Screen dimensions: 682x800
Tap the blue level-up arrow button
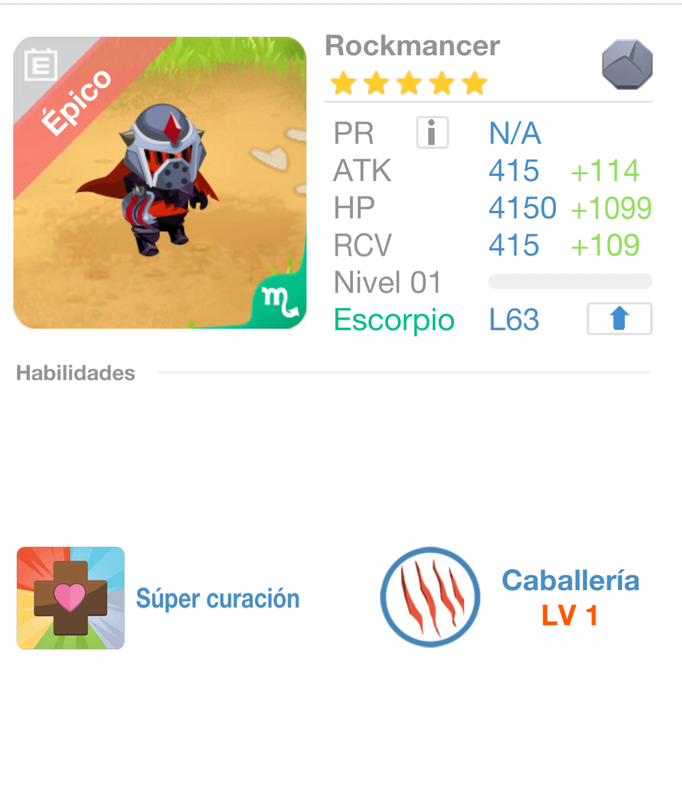(x=619, y=319)
